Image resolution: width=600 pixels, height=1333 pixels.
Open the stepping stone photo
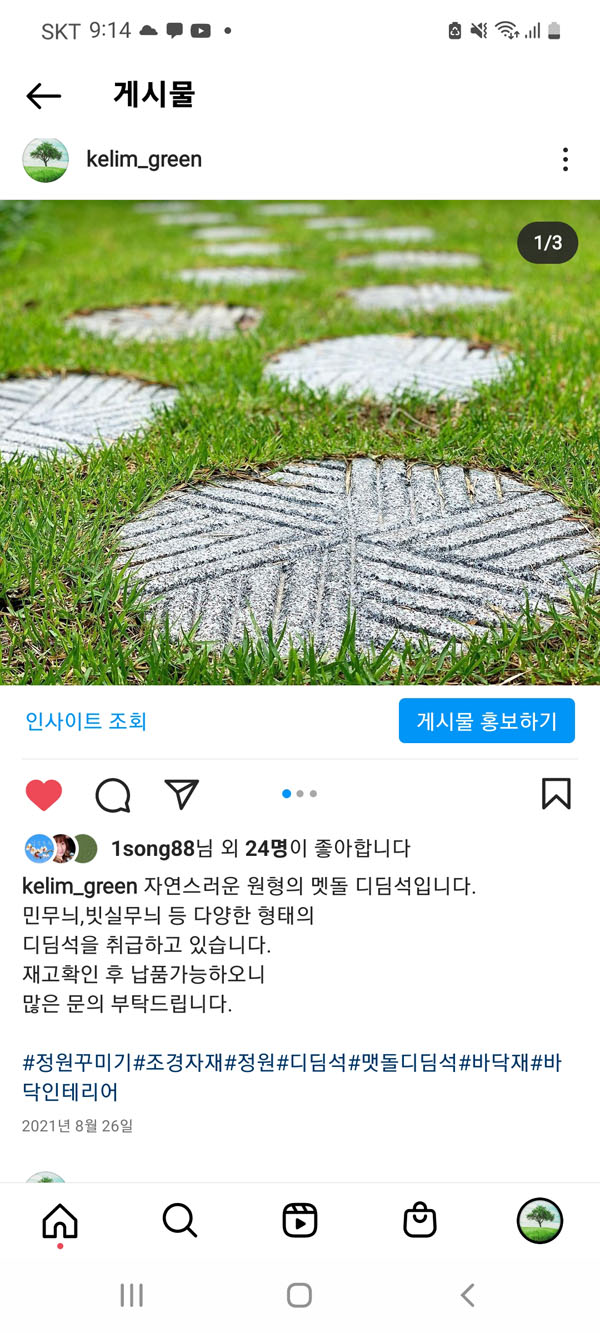tap(300, 442)
